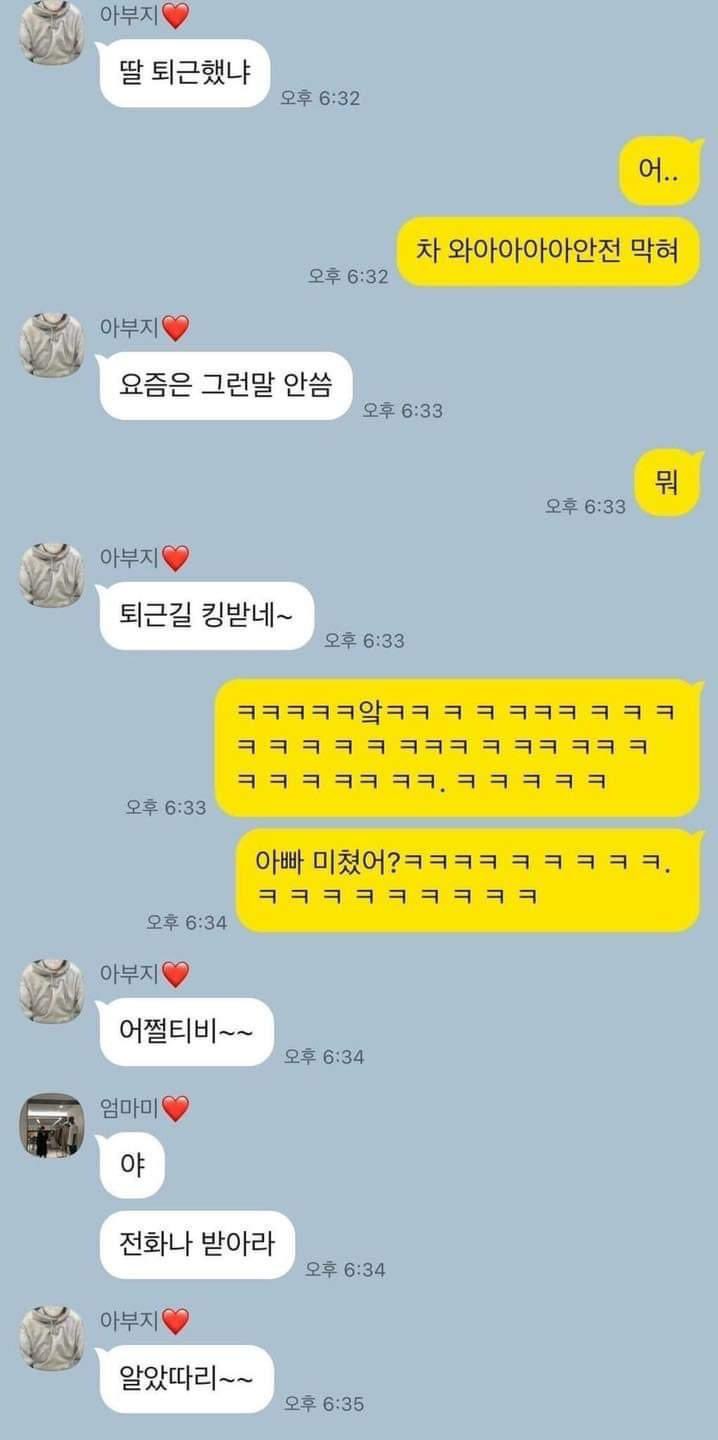Open 아부지's avatar beside the 딸 퇴근했냐 message

point(52,32)
